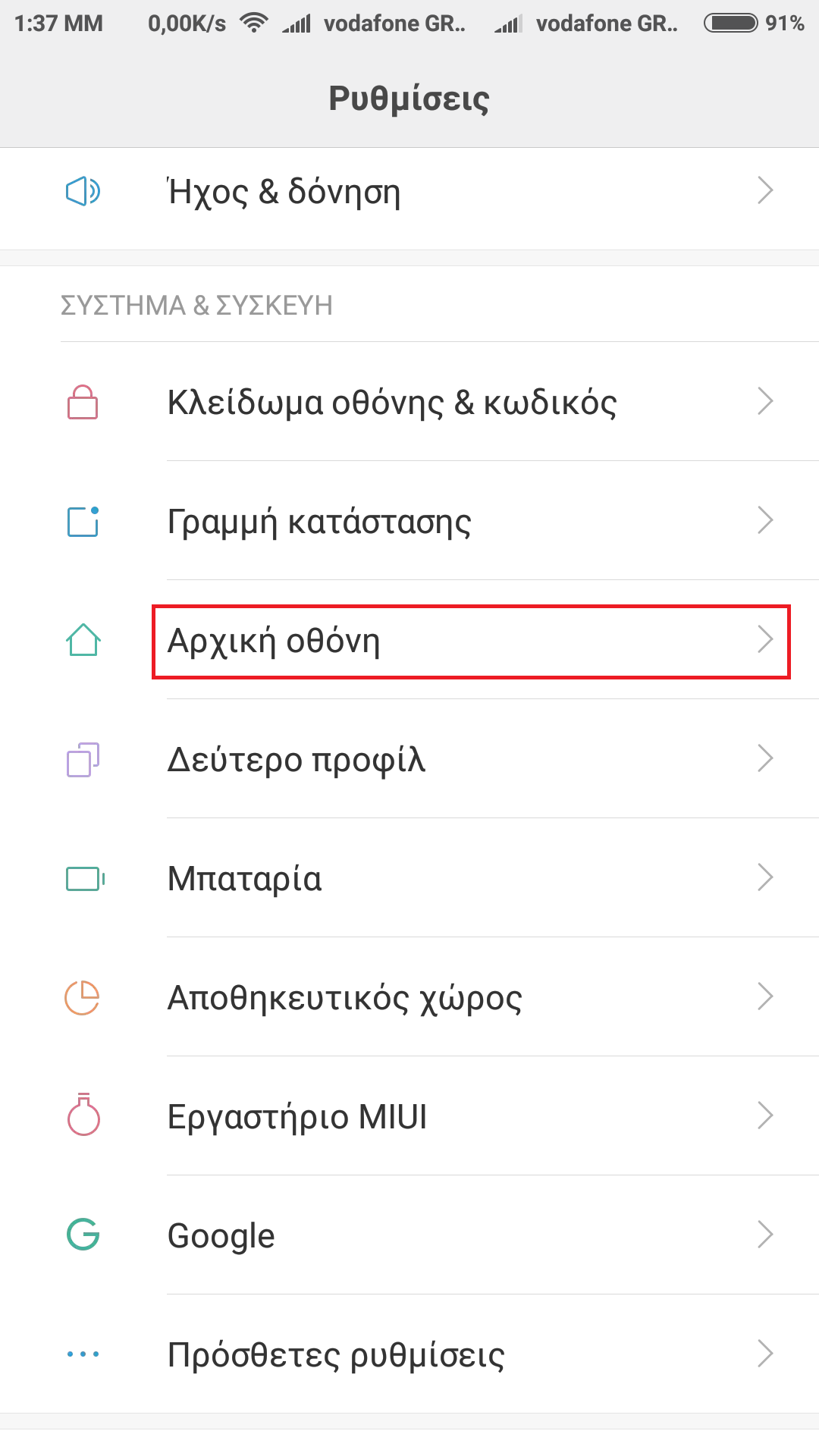Open Εργαστήριο MIUI
Viewport: 819px width, 1456px height.
(x=409, y=1116)
